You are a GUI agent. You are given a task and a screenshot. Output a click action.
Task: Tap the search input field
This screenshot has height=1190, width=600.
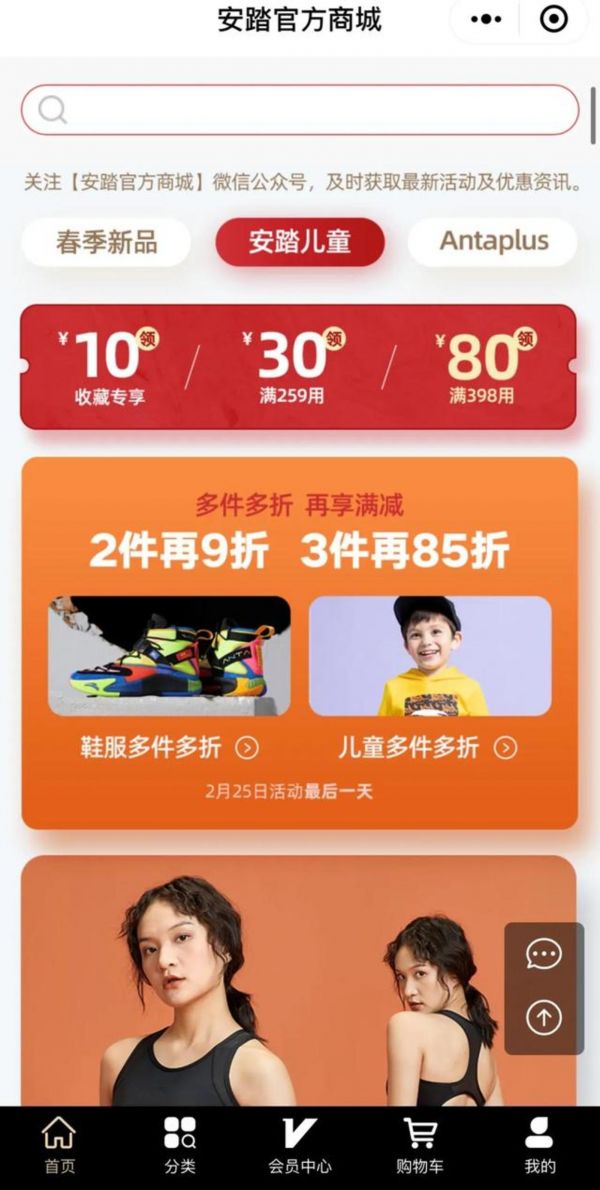tap(300, 110)
